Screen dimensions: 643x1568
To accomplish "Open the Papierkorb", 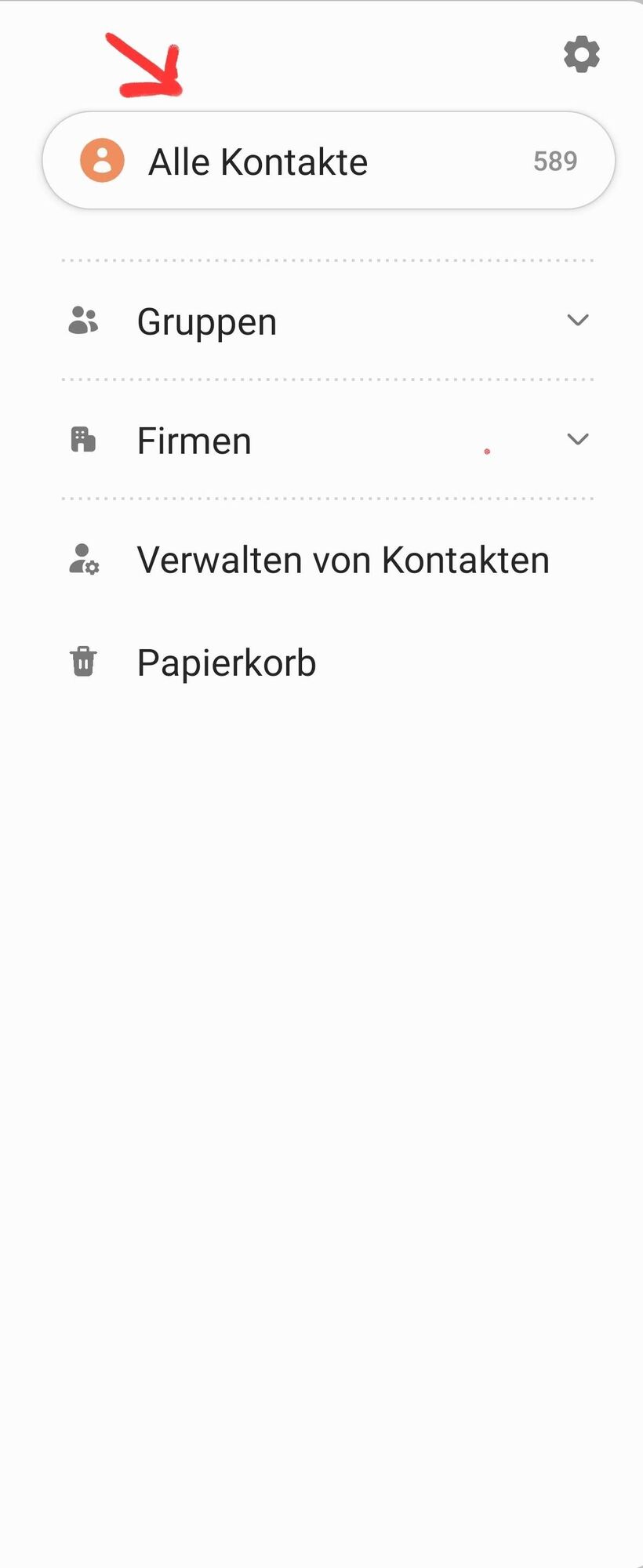I will coord(226,663).
